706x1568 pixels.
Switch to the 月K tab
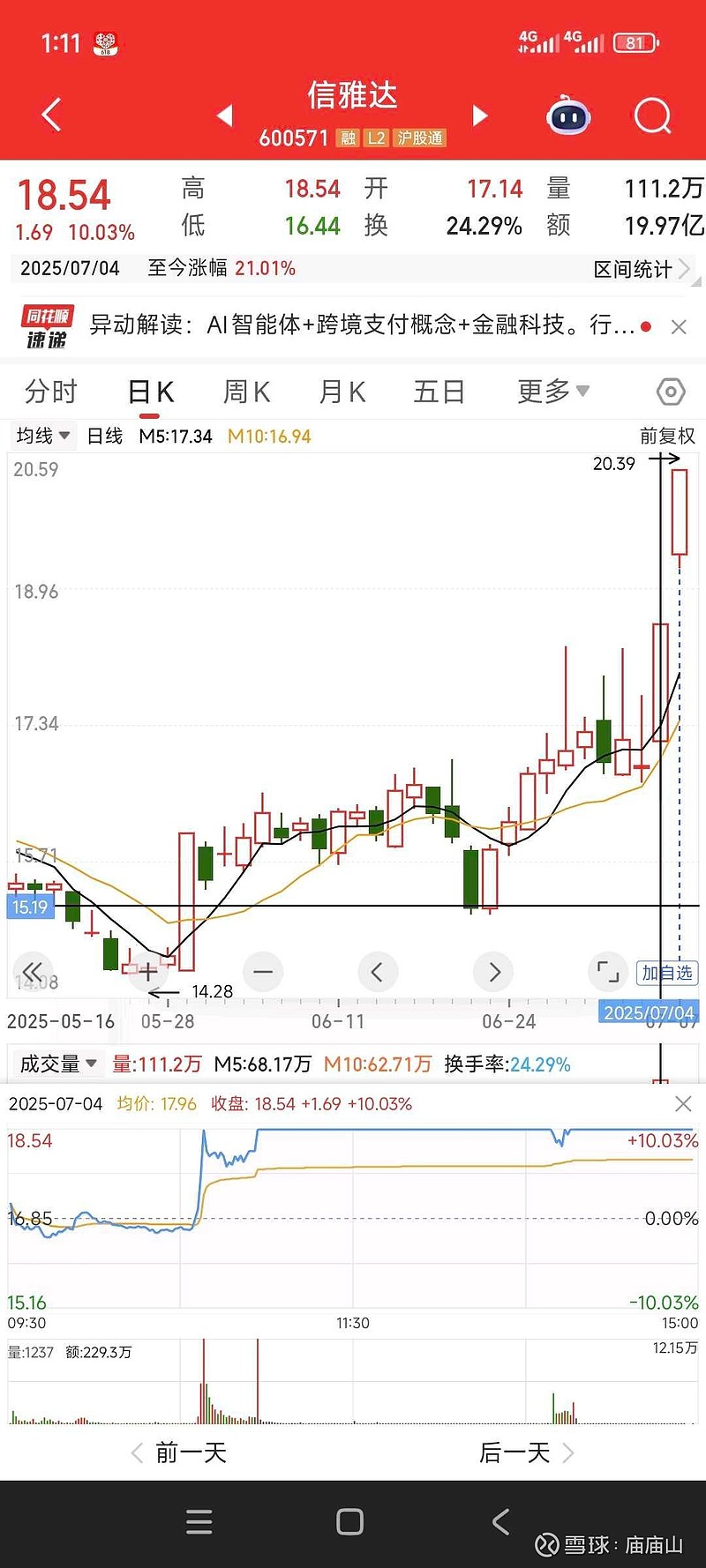(342, 392)
